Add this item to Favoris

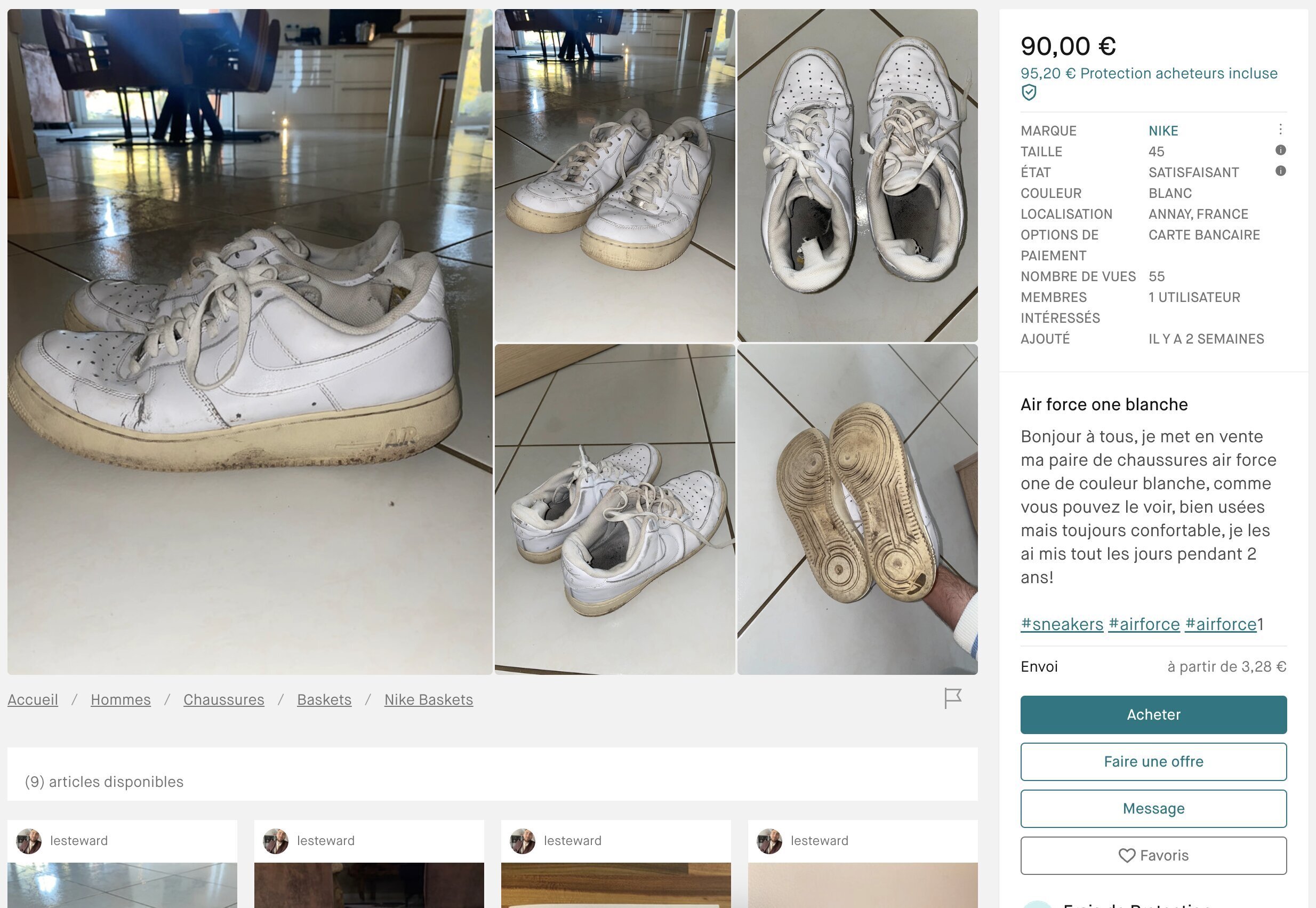(x=1153, y=856)
